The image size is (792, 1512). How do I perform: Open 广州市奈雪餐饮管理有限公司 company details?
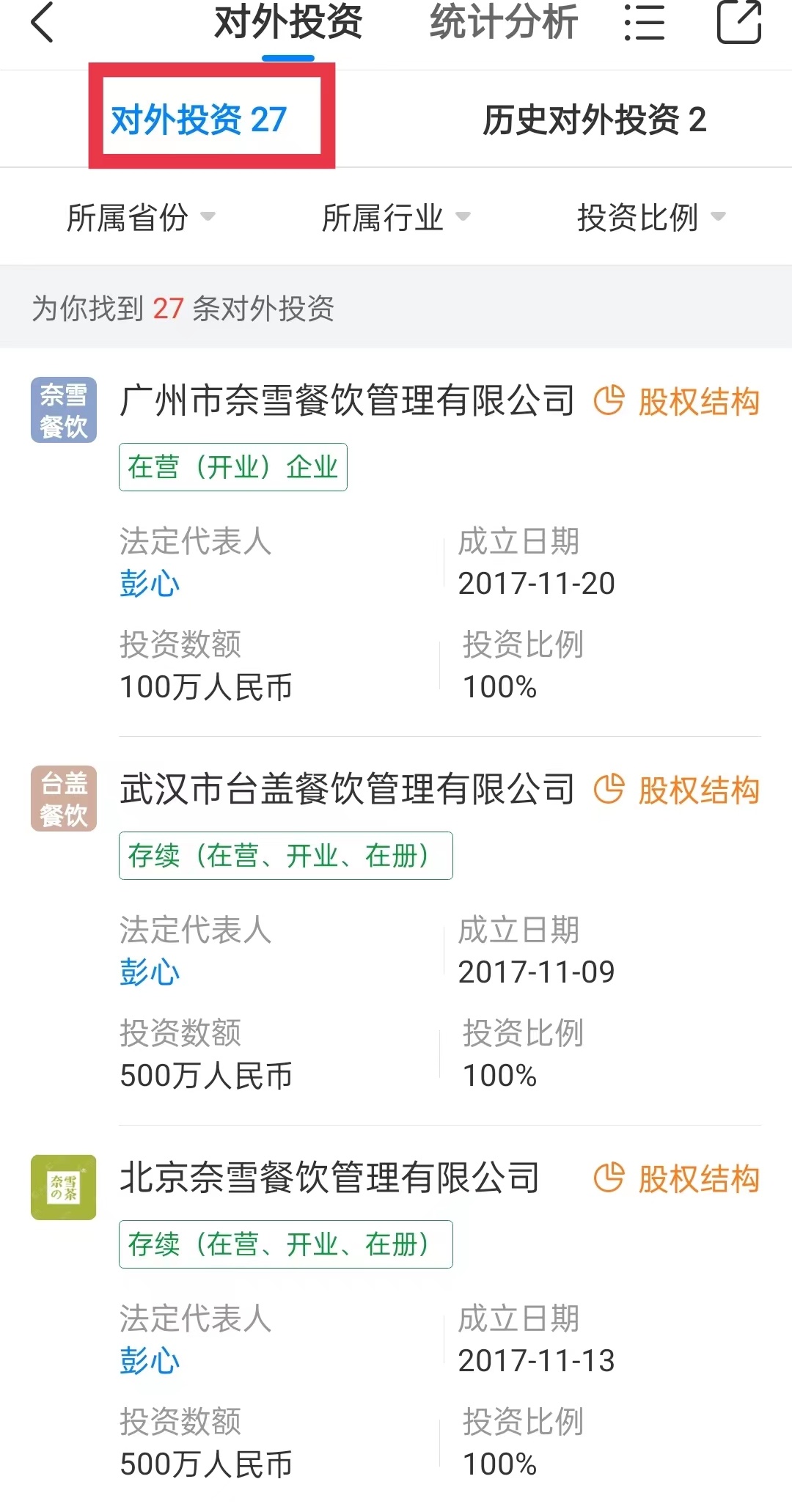(347, 401)
